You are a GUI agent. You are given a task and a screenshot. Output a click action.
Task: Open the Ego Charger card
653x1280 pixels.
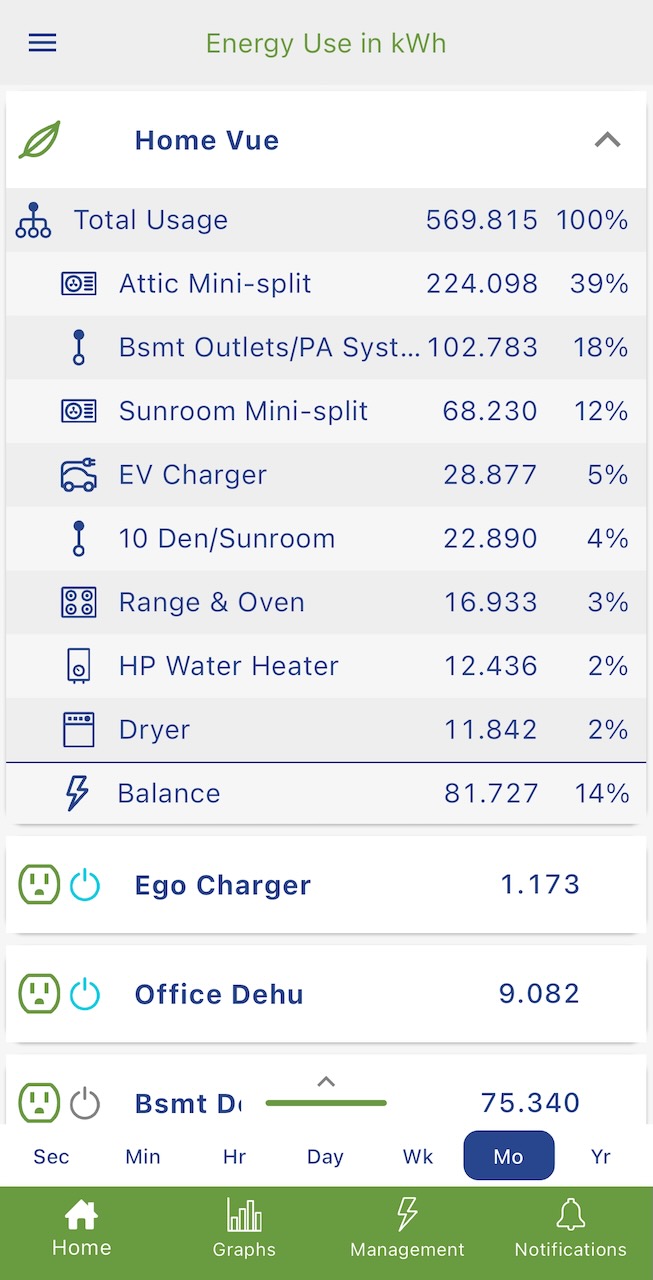coord(326,885)
